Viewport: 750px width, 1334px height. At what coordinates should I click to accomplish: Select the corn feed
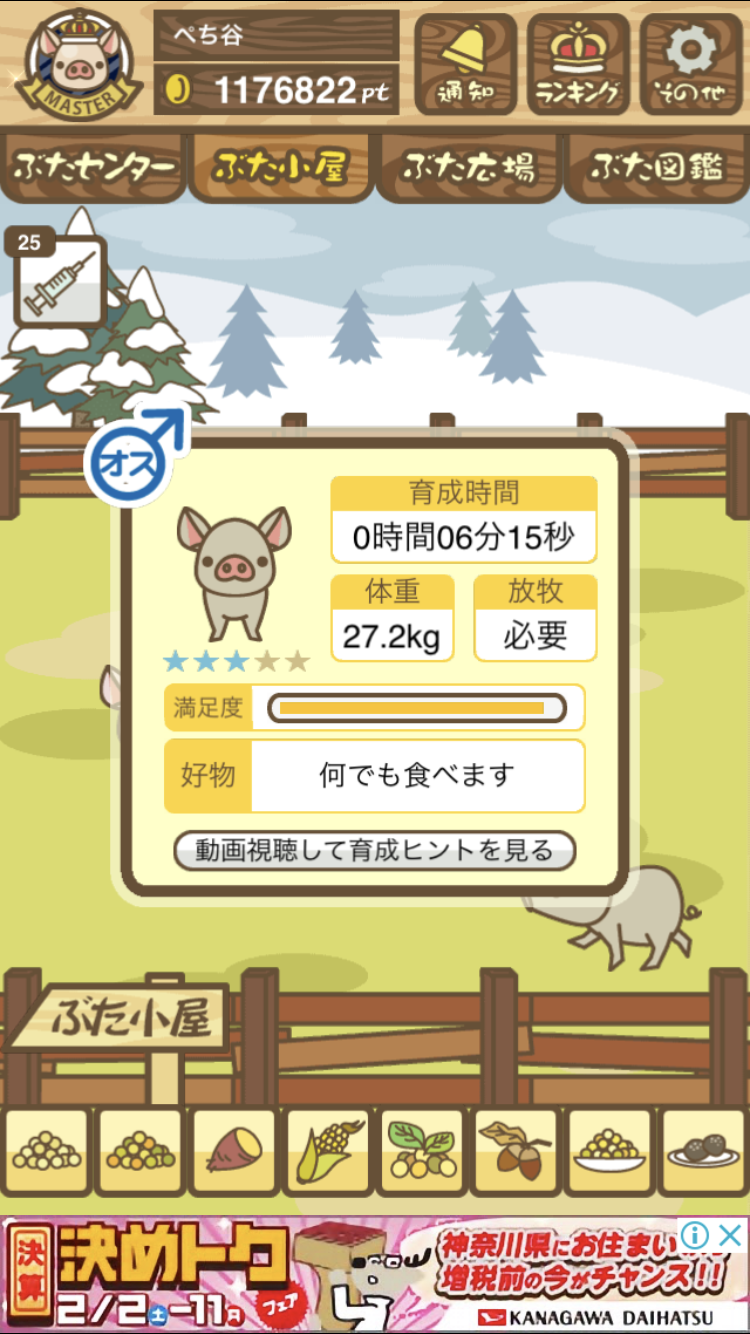pos(327,1152)
